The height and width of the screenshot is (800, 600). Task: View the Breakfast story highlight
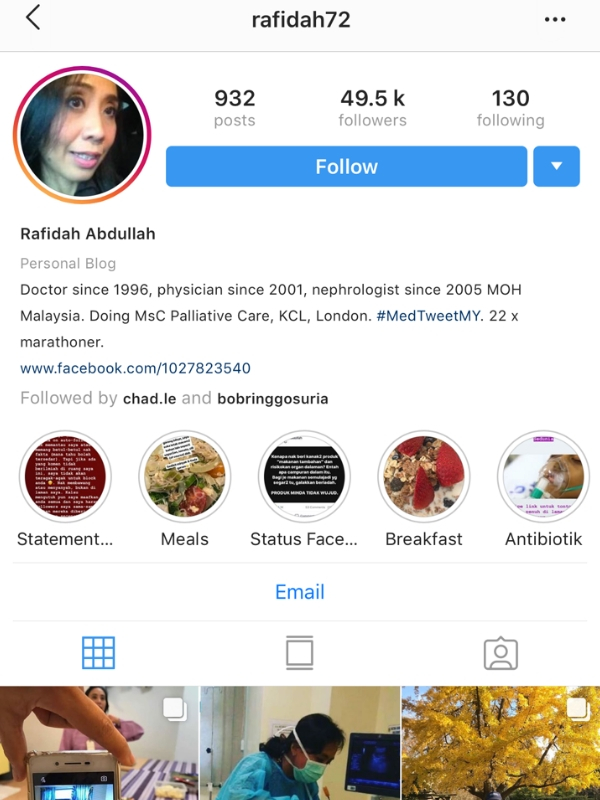(x=424, y=477)
